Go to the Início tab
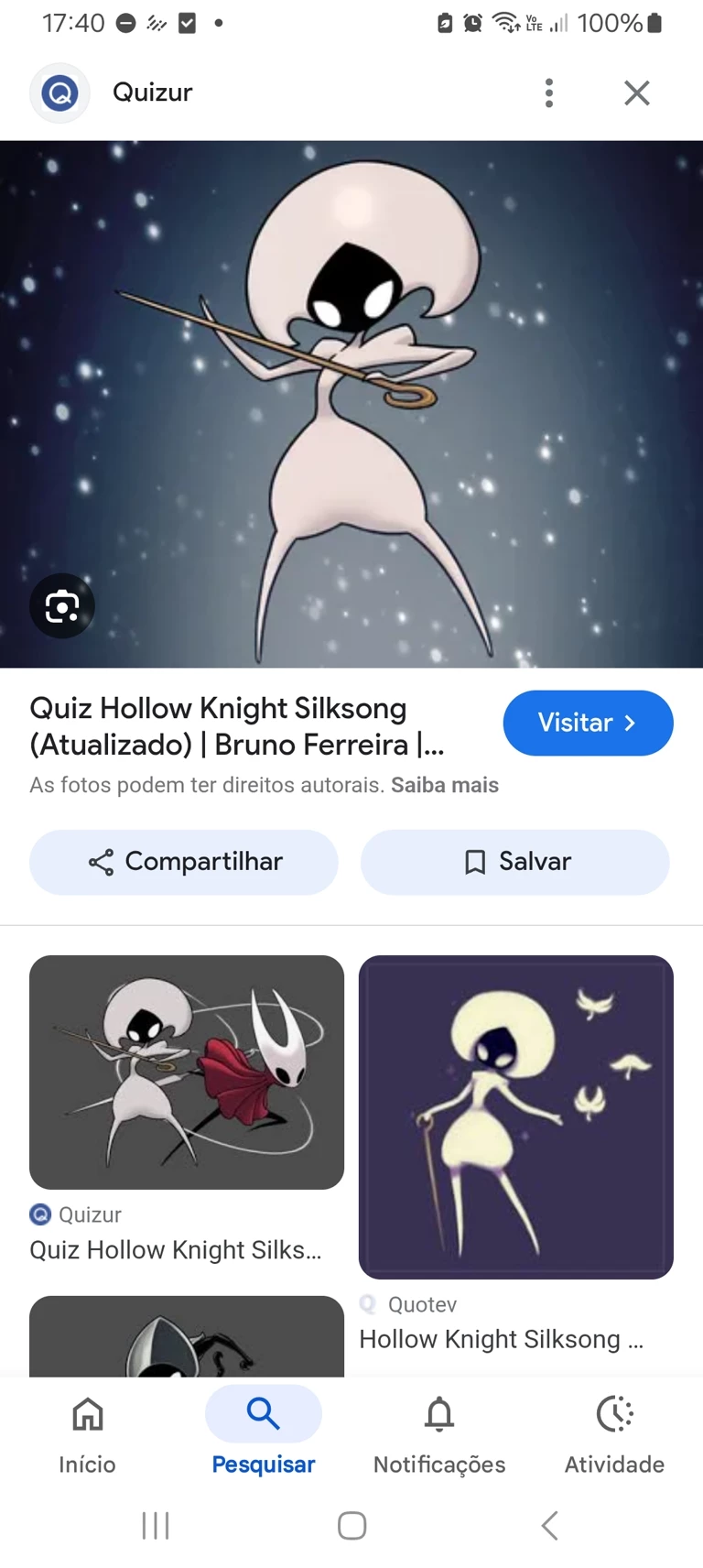703x1568 pixels. (88, 1433)
